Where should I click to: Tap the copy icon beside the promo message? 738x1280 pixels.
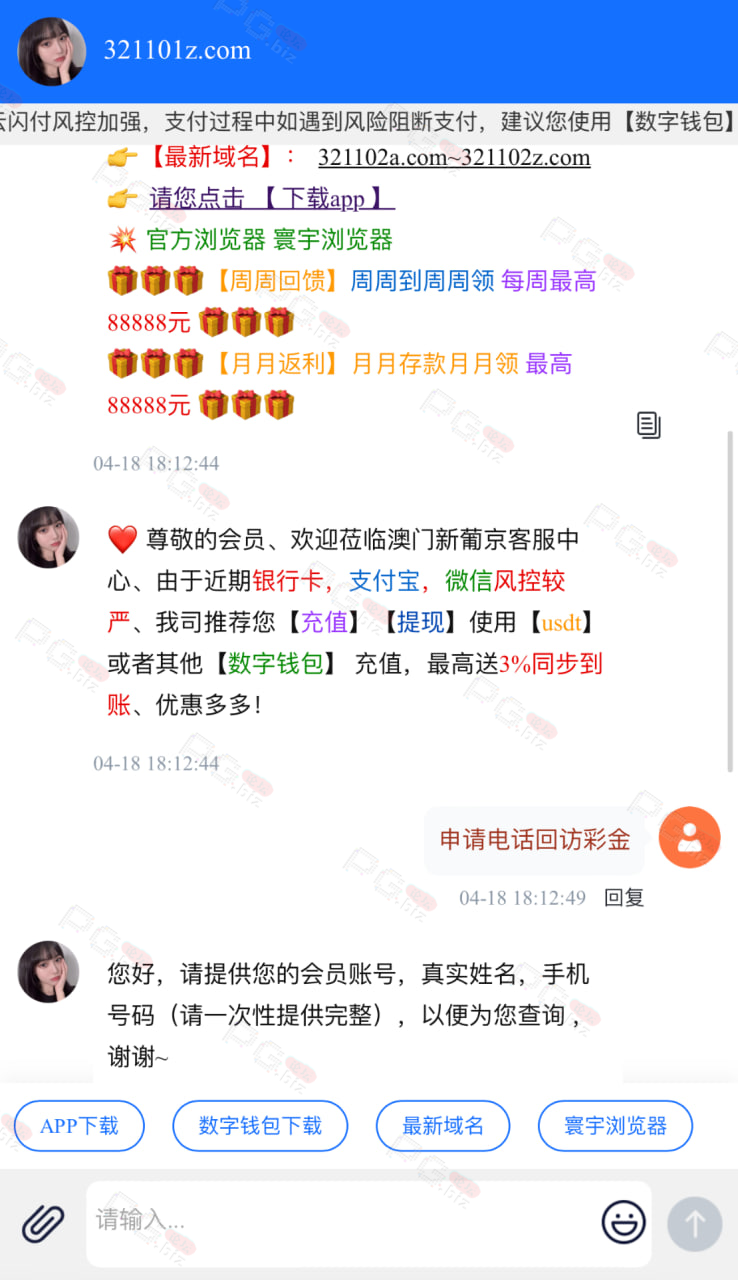tap(649, 425)
